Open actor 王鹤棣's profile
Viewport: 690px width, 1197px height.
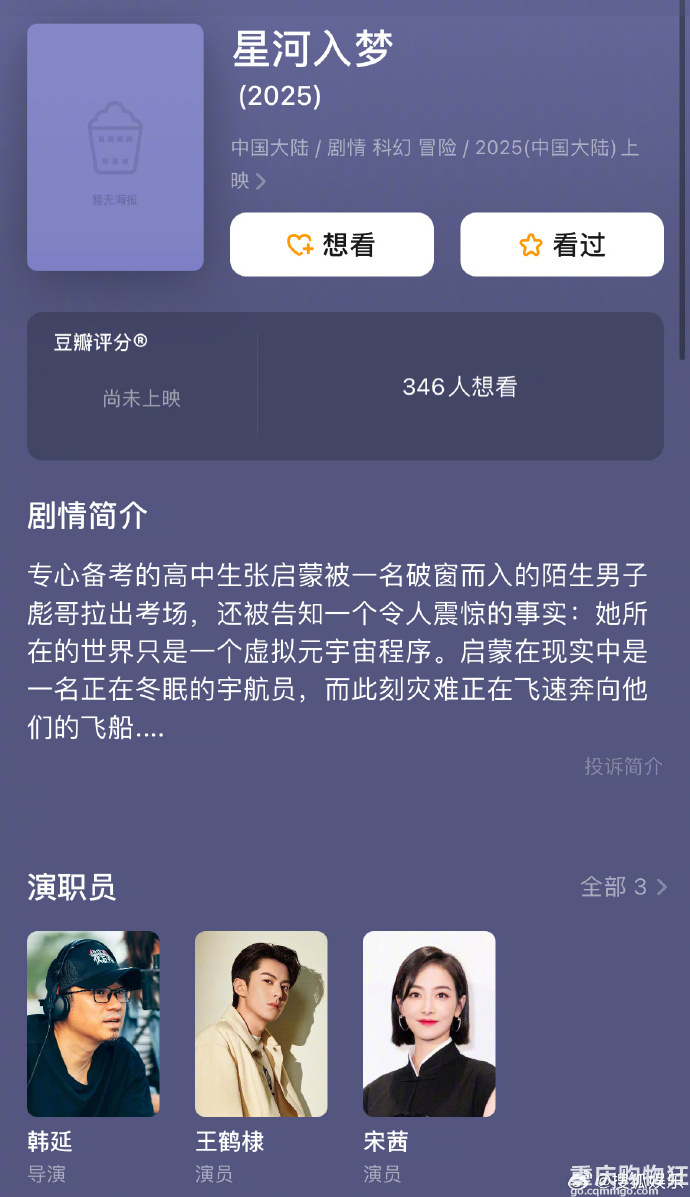(261, 1024)
